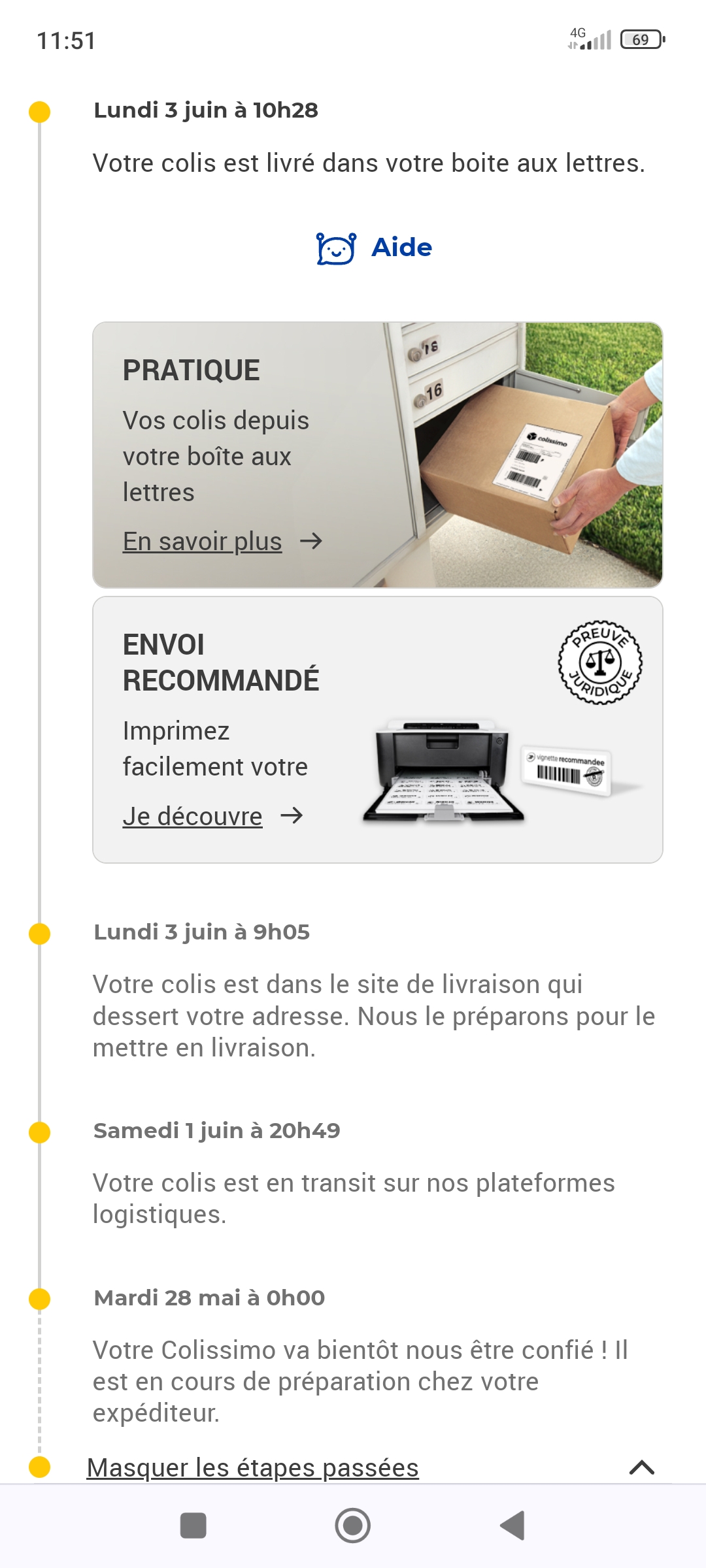Go back with the system back button
Viewport: 706px width, 1568px height.
(513, 1526)
